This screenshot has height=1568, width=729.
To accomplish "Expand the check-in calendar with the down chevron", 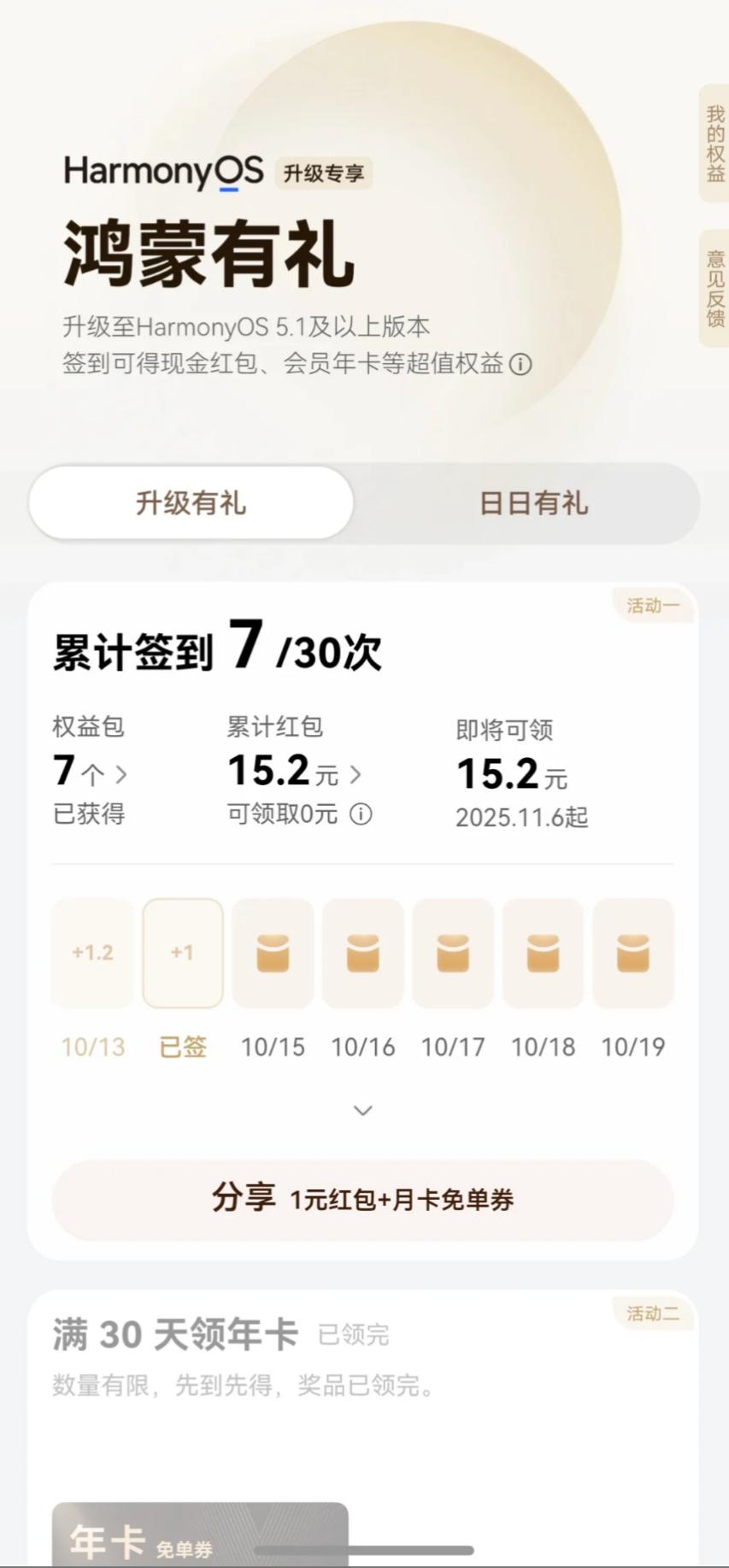I will click(361, 1109).
